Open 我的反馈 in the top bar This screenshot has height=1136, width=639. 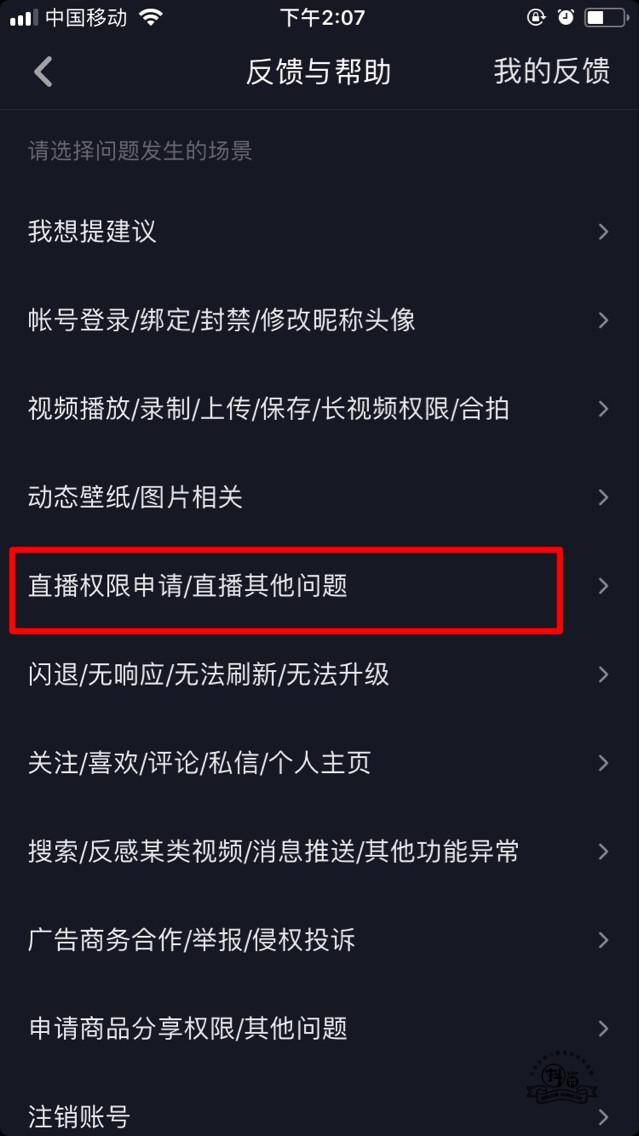pyautogui.click(x=551, y=72)
